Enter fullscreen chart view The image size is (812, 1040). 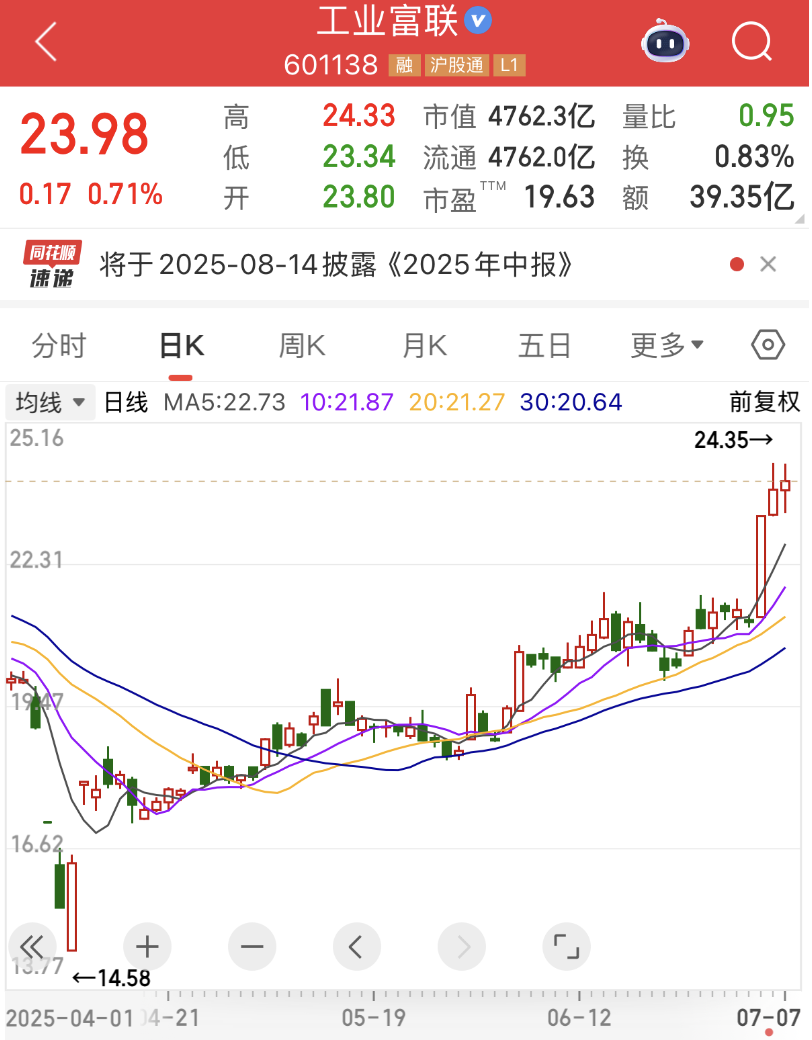(567, 946)
